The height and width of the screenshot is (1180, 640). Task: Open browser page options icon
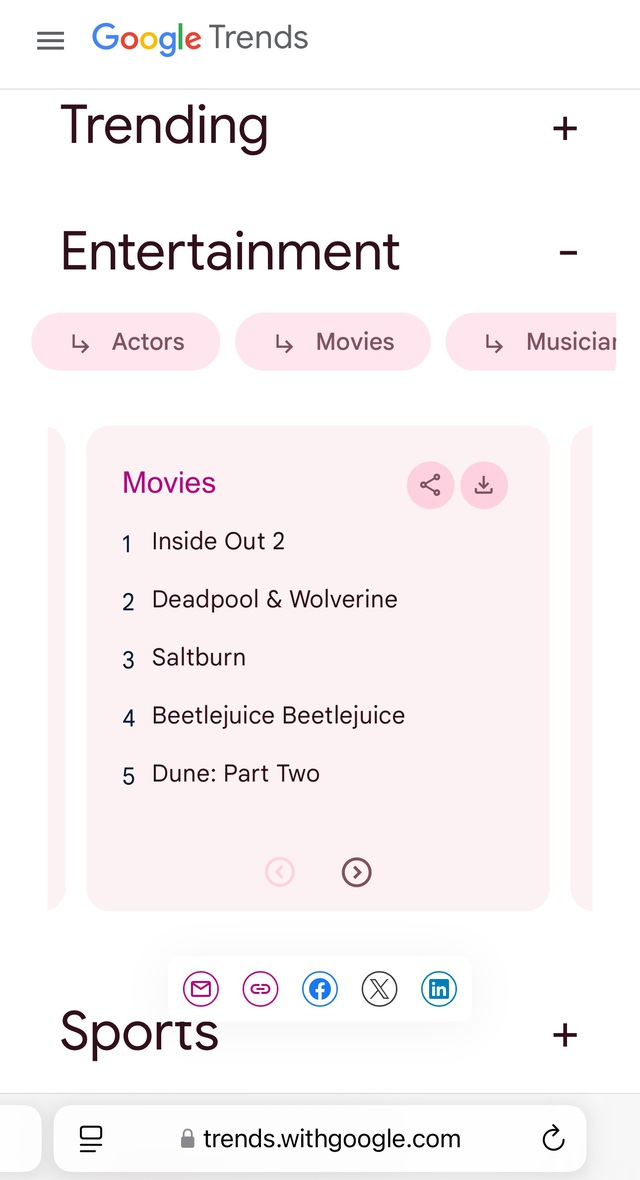91,1138
